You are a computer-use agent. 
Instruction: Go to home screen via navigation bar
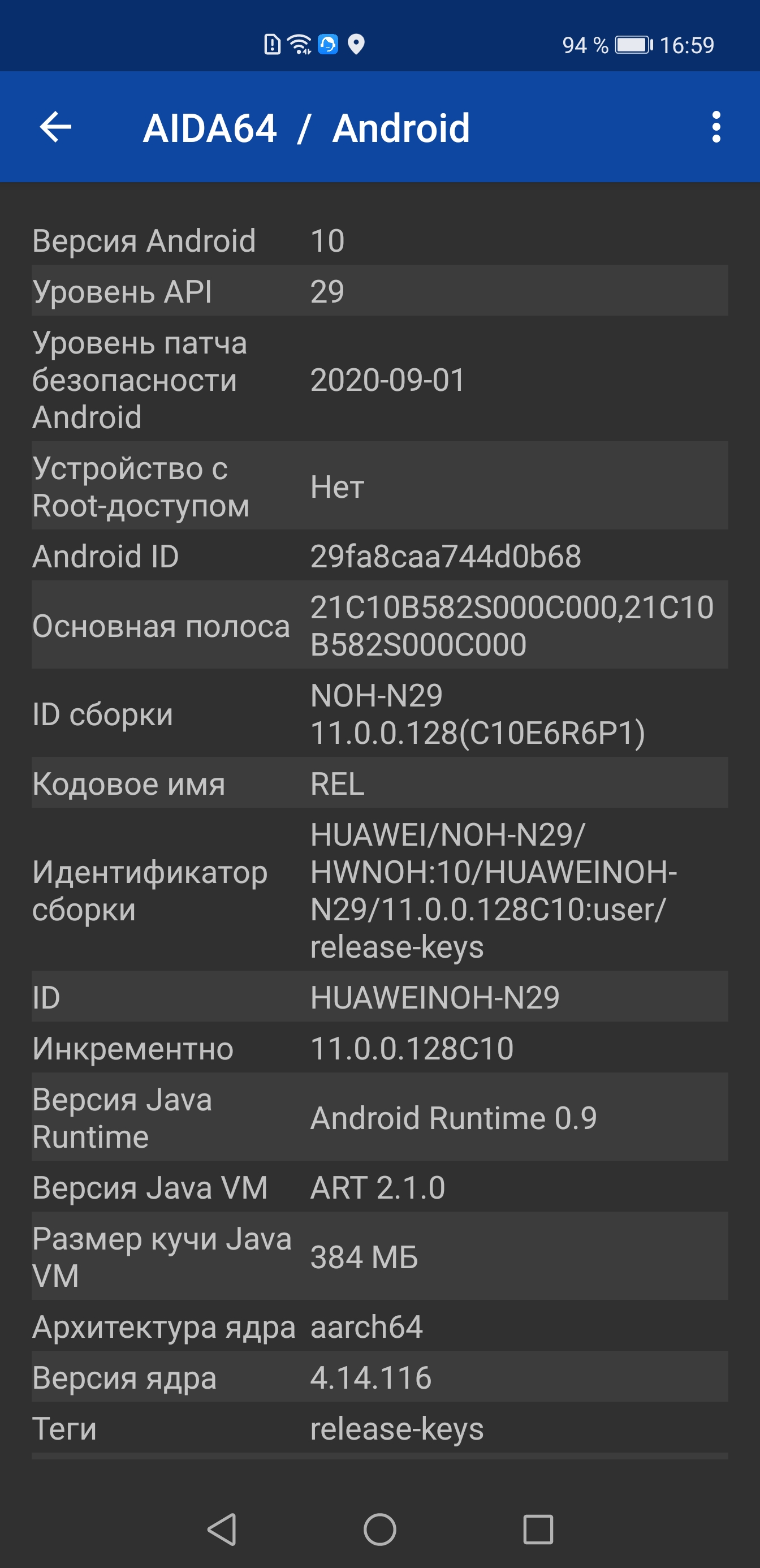coord(379,1529)
